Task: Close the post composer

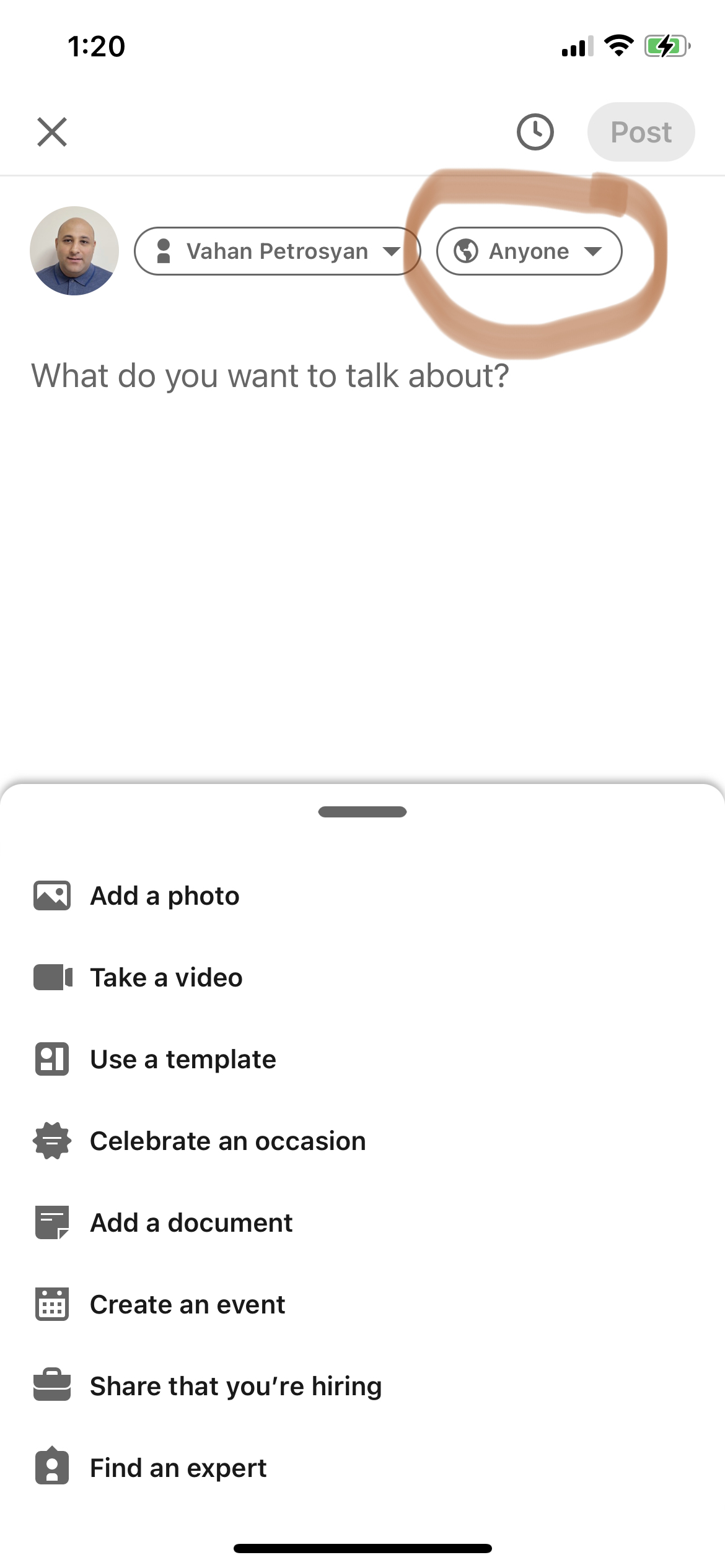Action: tap(52, 132)
